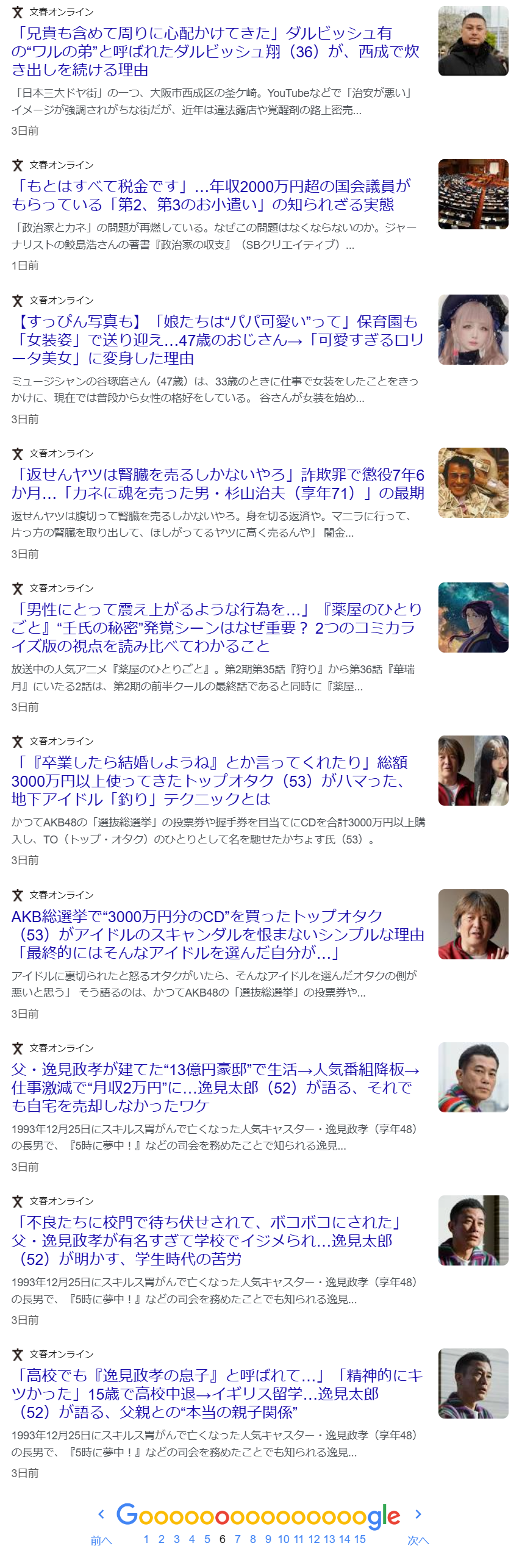Jump to results page 15

(x=360, y=1539)
